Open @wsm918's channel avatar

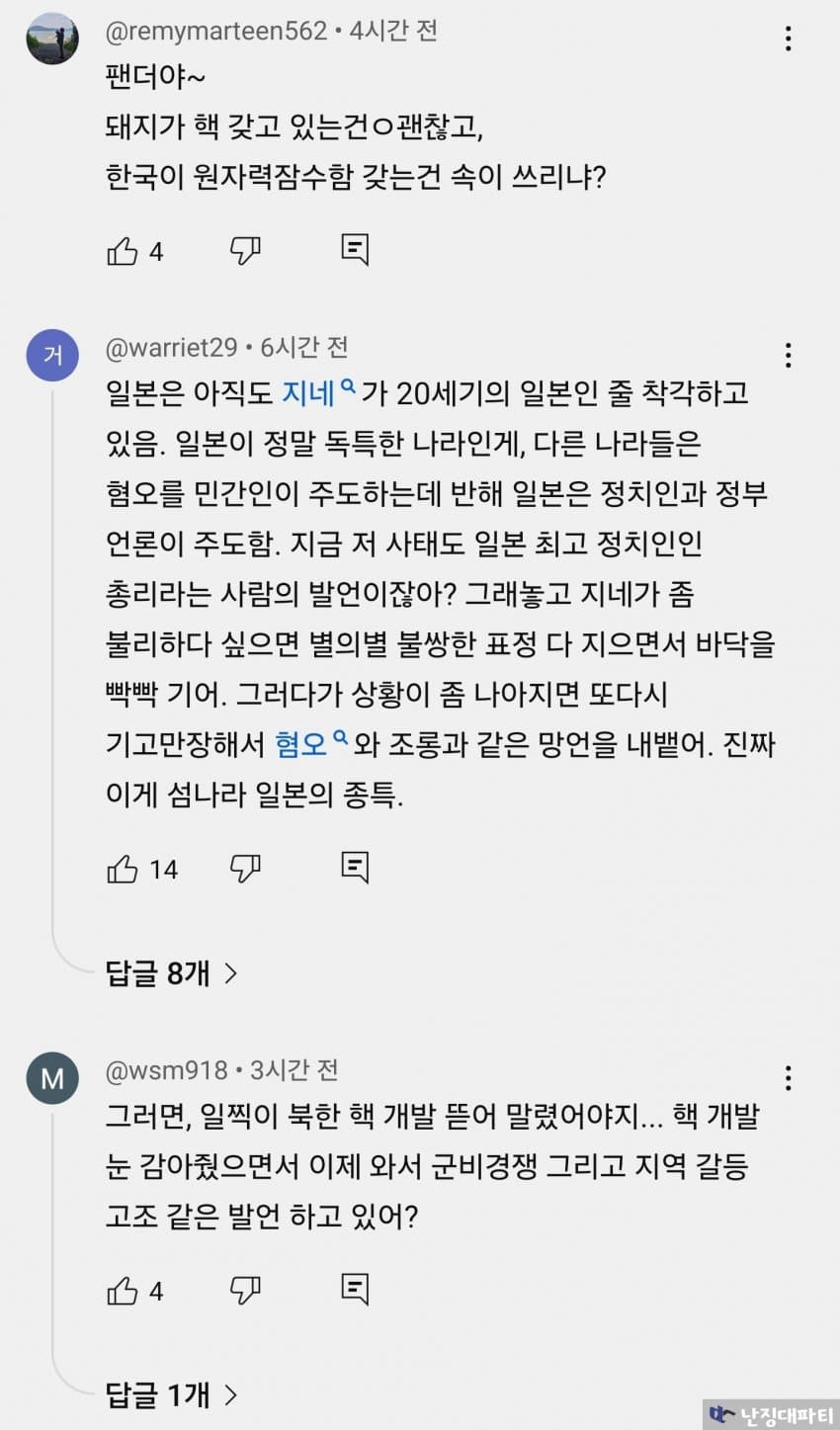(52, 1077)
